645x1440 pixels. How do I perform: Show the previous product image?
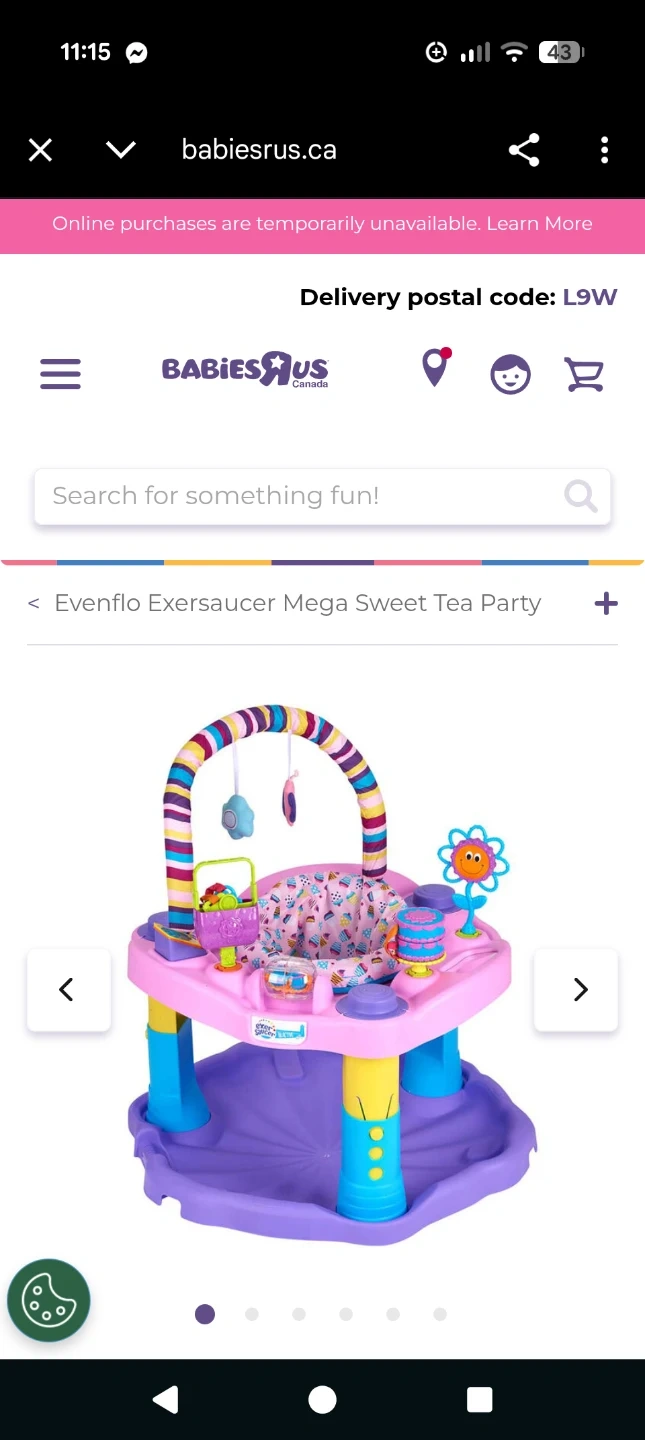(x=67, y=989)
